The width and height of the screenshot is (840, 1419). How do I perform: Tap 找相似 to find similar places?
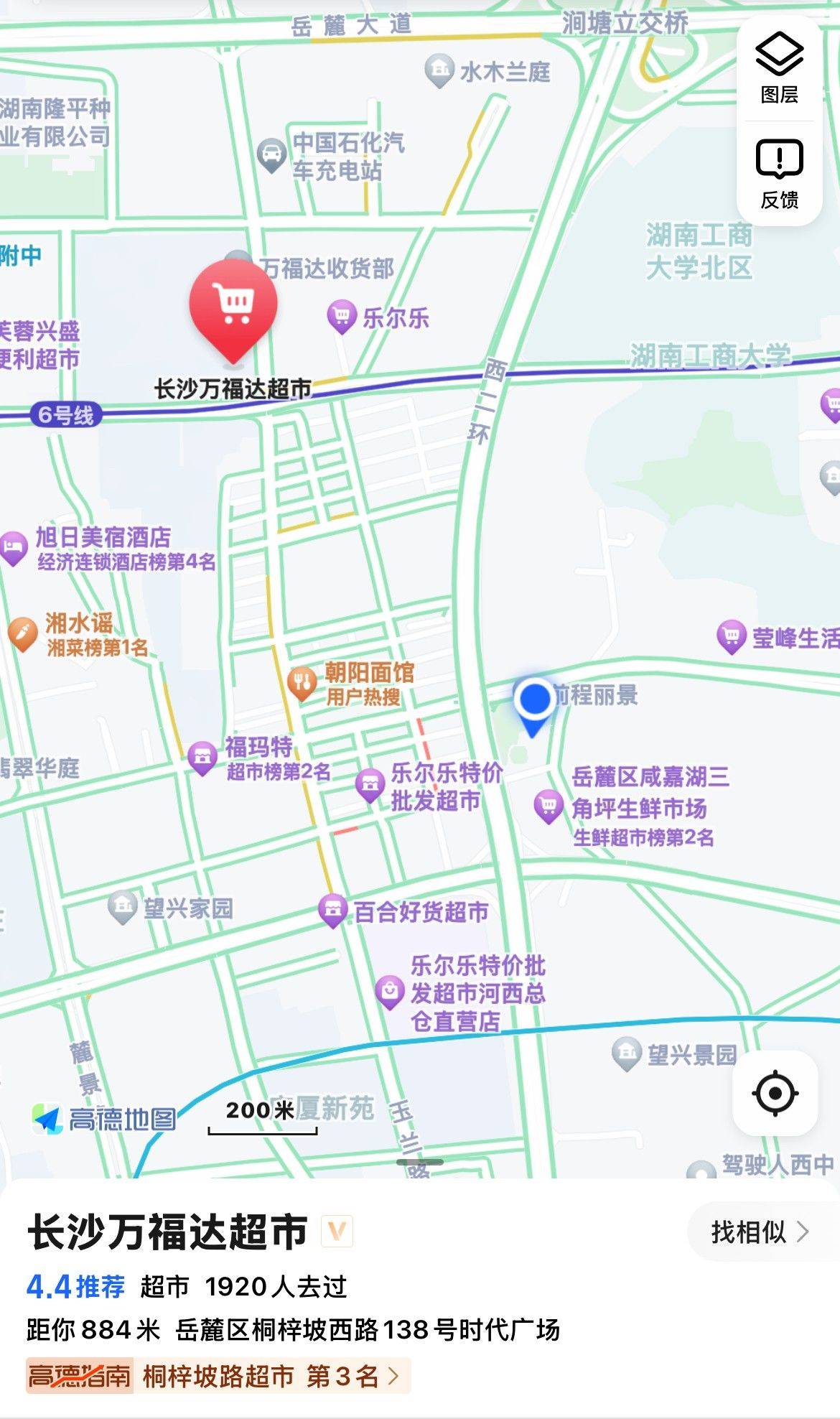point(760,1232)
